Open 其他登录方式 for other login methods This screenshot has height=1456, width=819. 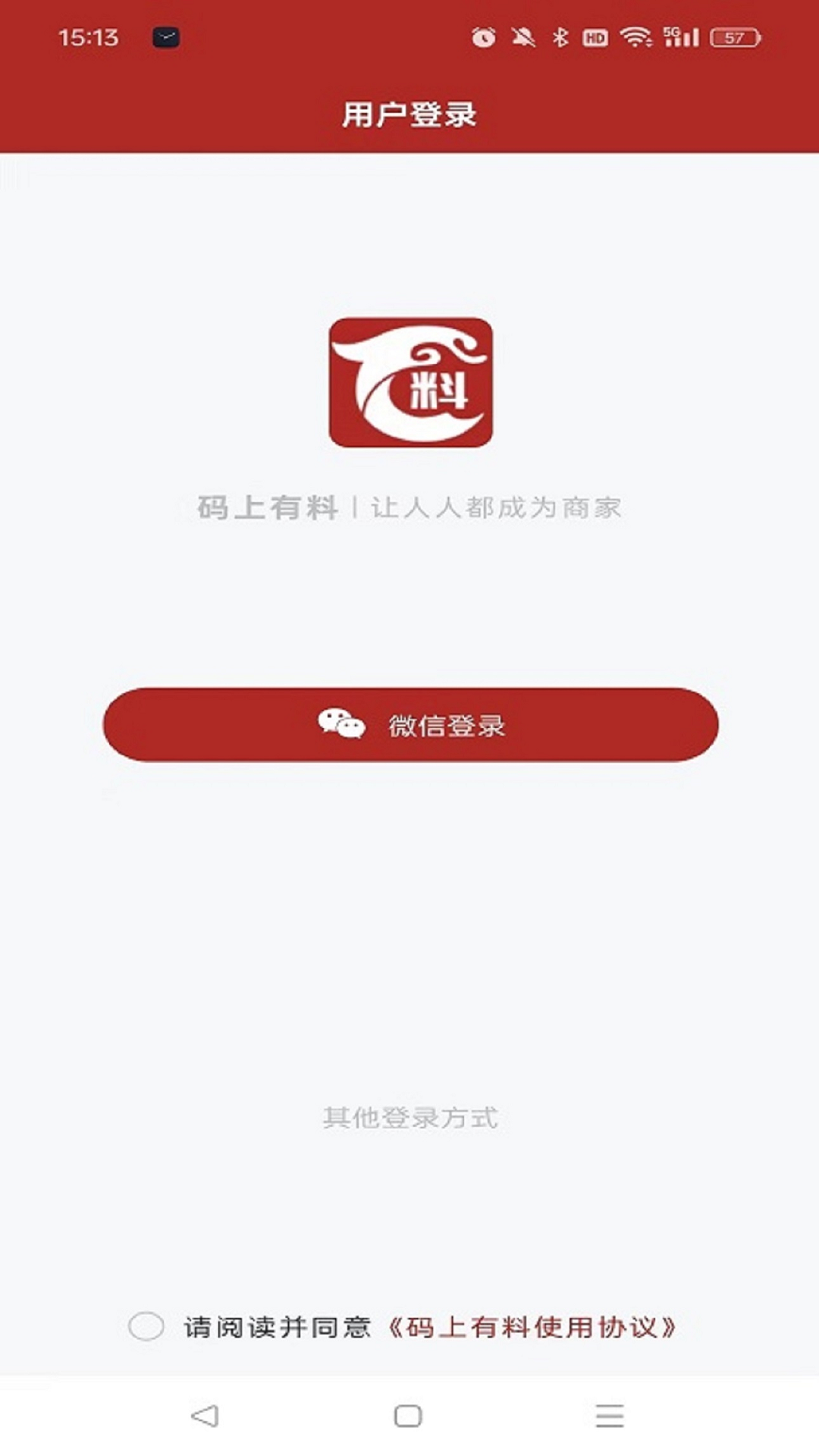[x=410, y=1118]
